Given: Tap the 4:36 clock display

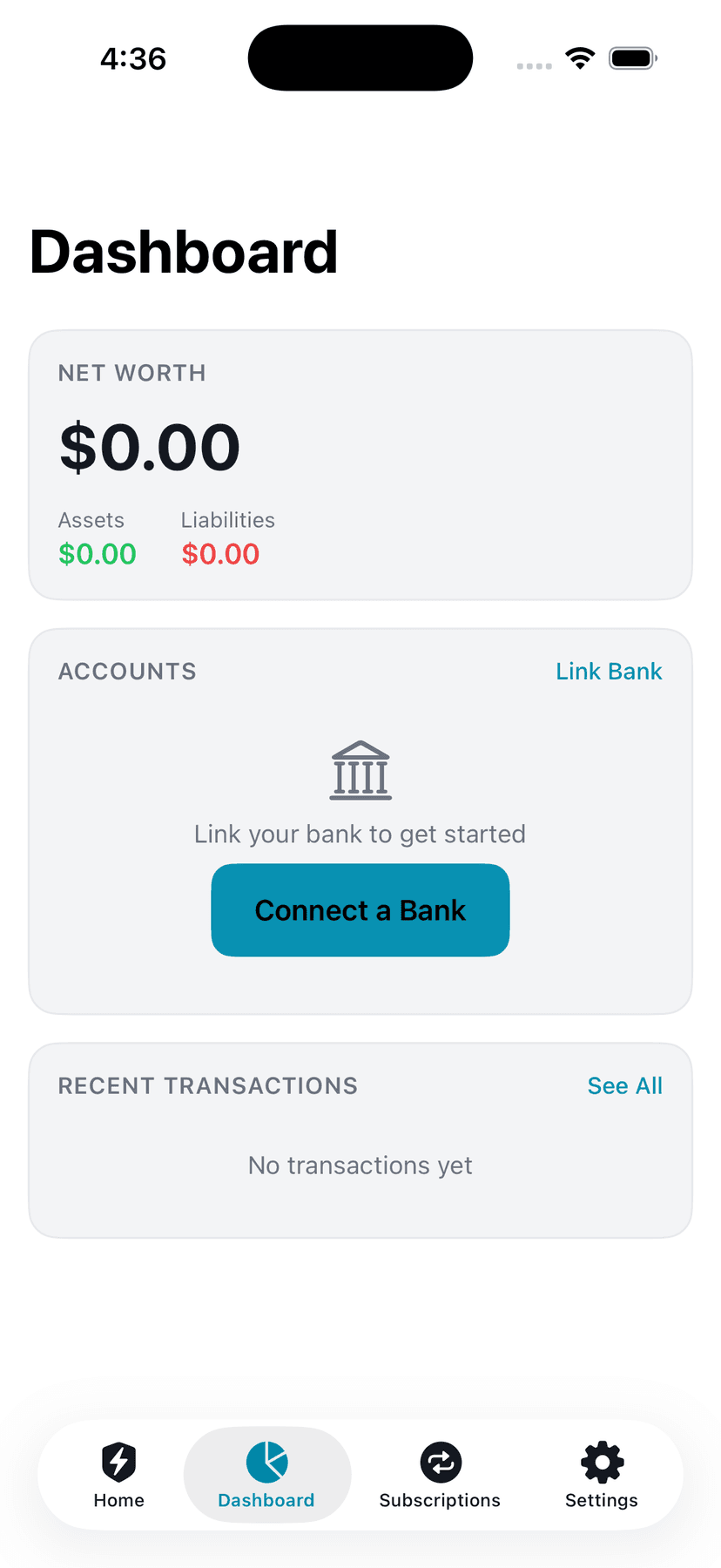Looking at the screenshot, I should (x=134, y=57).
